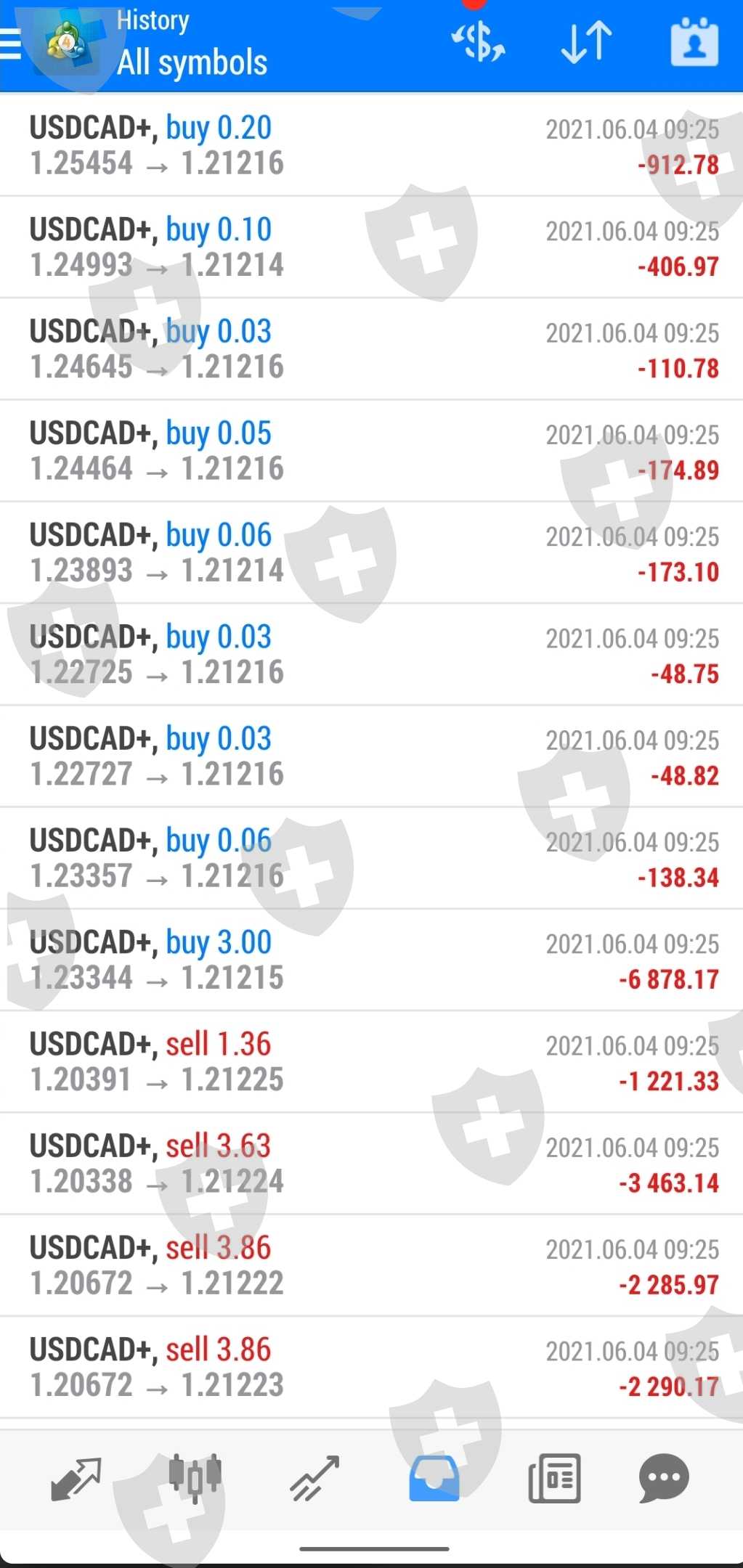Expand the buy 3.00 trade losing 6 878.17

click(x=370, y=960)
